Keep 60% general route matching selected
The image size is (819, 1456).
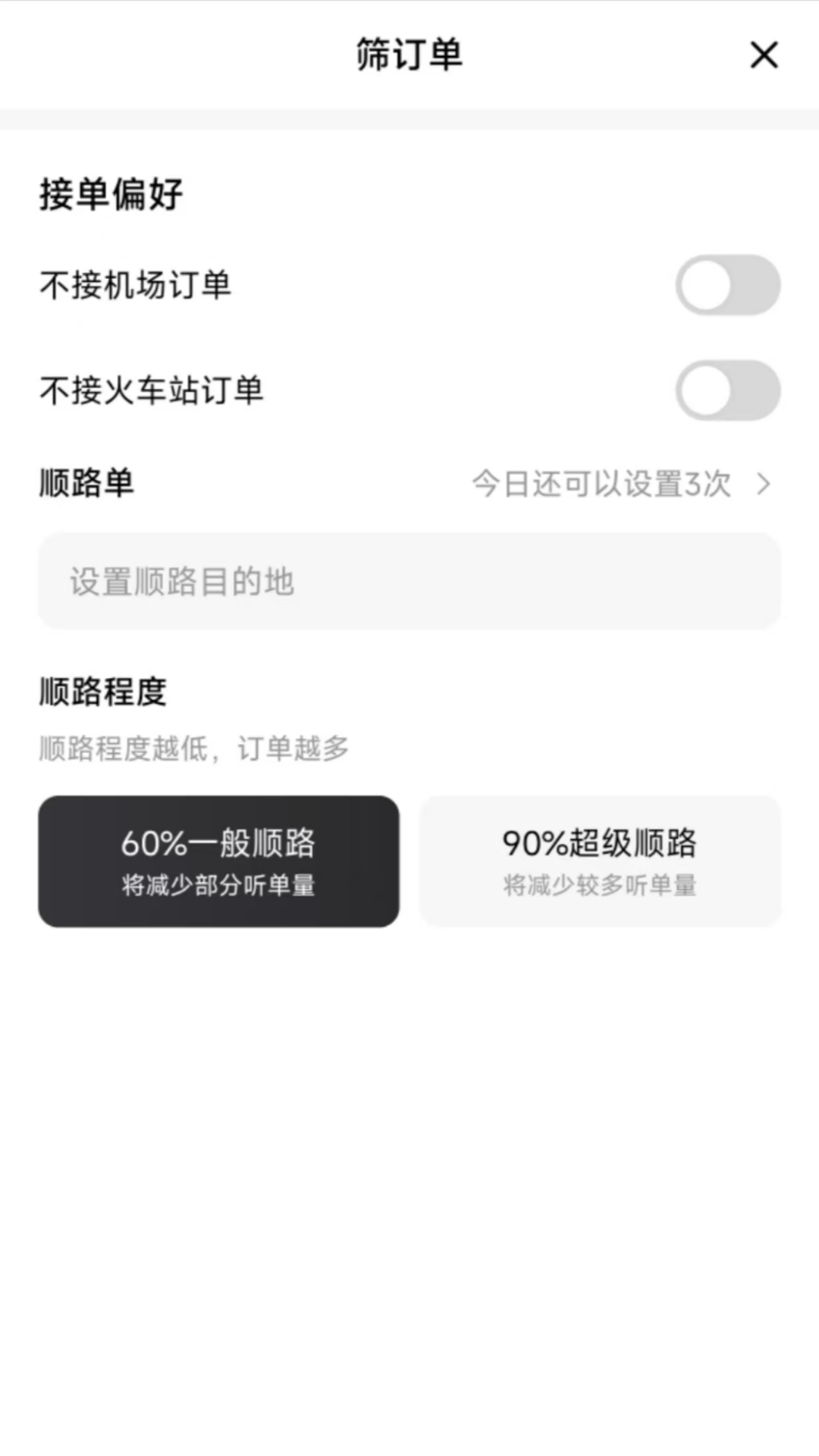[218, 861]
